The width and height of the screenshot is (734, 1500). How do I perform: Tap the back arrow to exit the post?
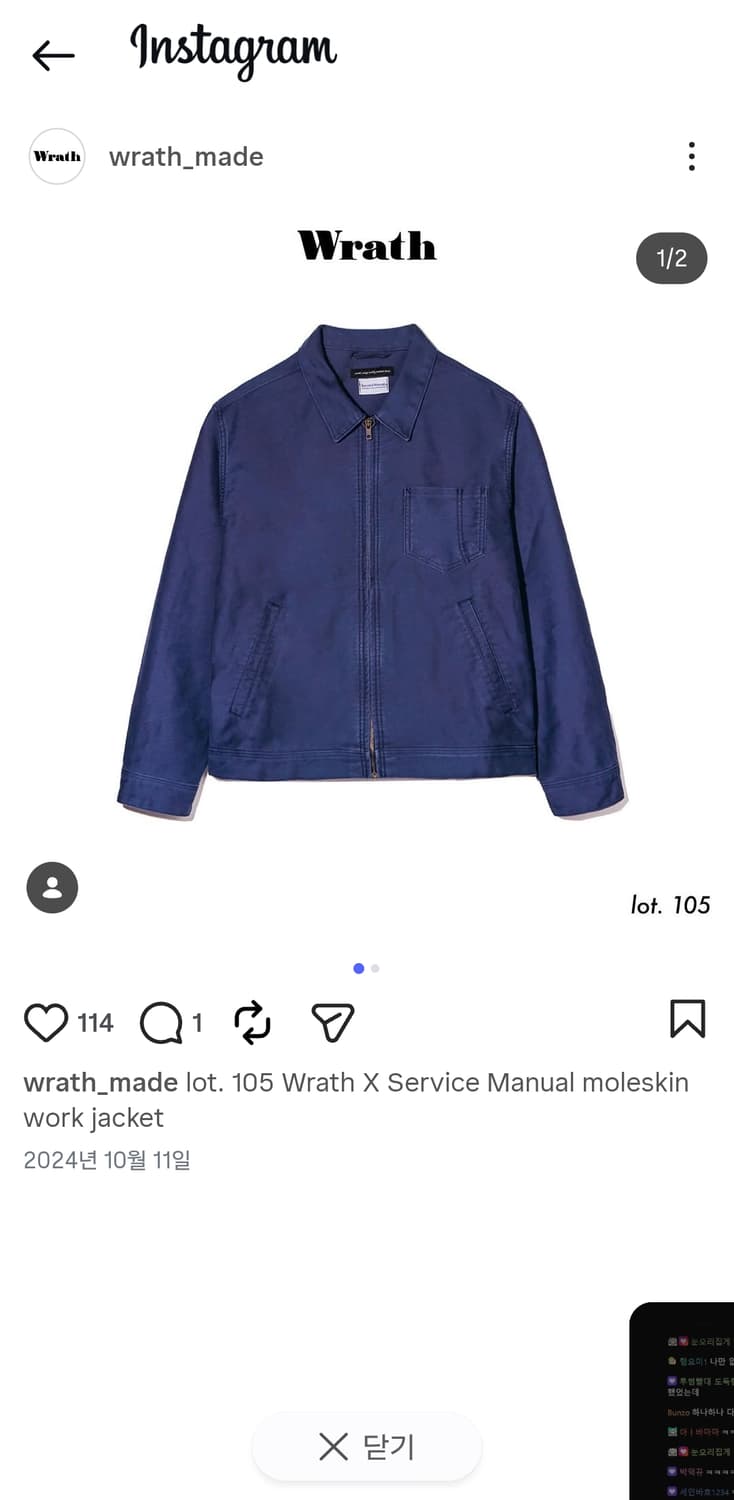[52, 56]
